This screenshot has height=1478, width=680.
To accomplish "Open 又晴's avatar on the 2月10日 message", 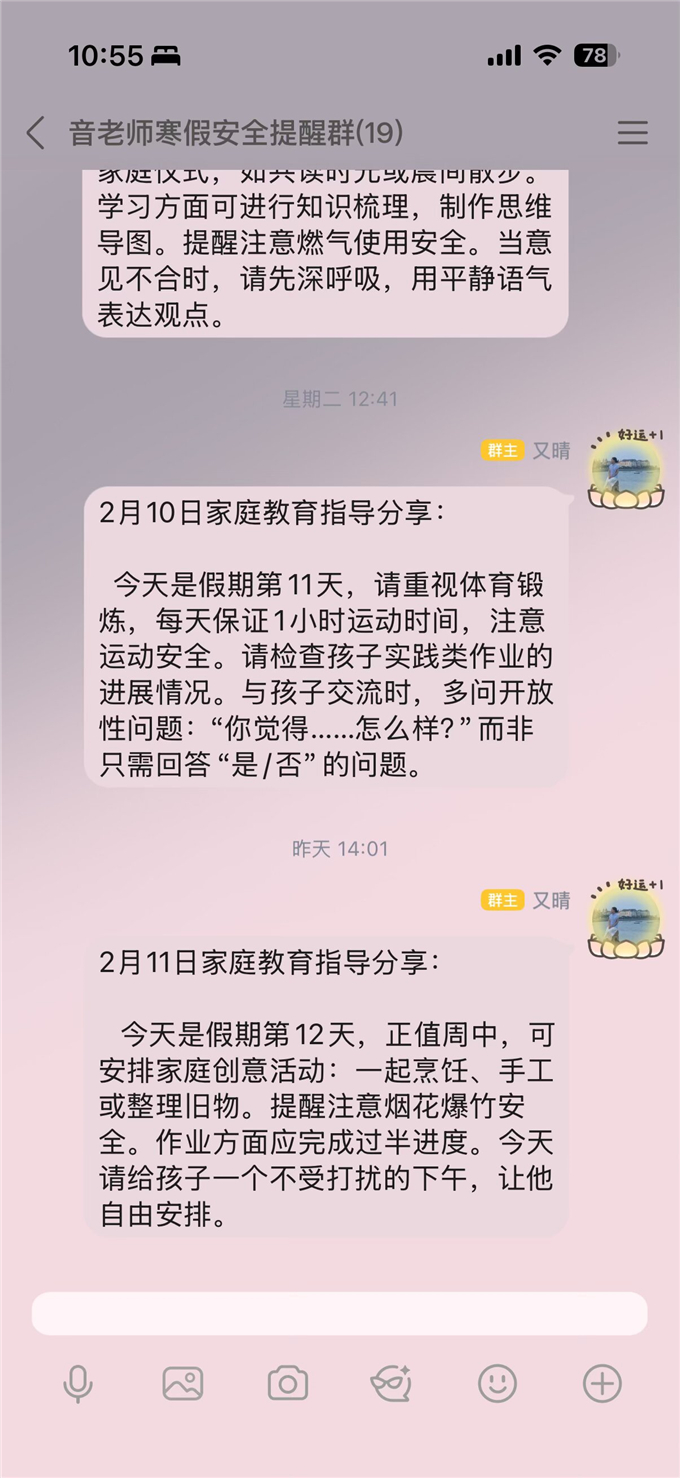I will click(x=626, y=471).
